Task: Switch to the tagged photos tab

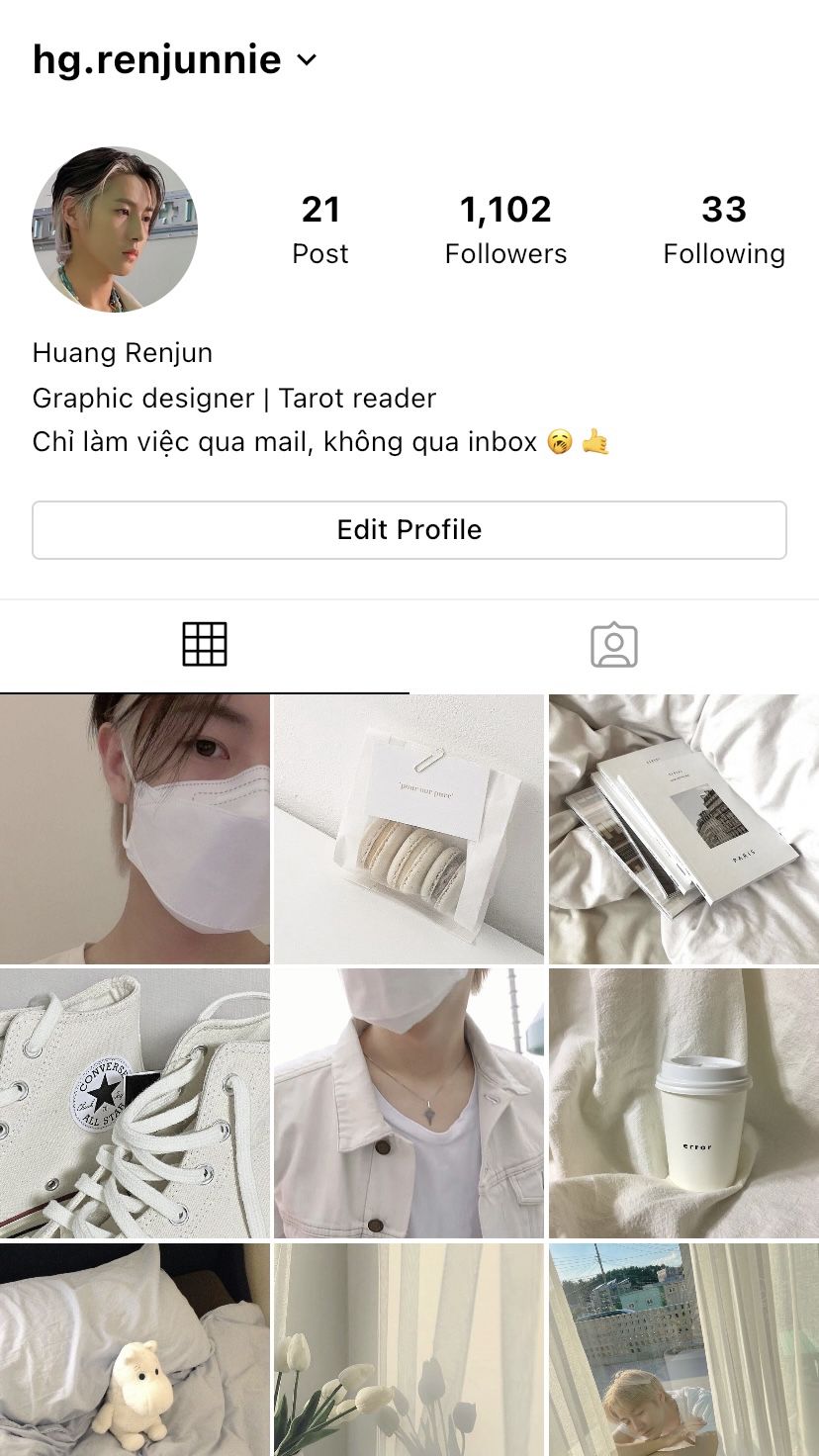Action: (x=613, y=645)
